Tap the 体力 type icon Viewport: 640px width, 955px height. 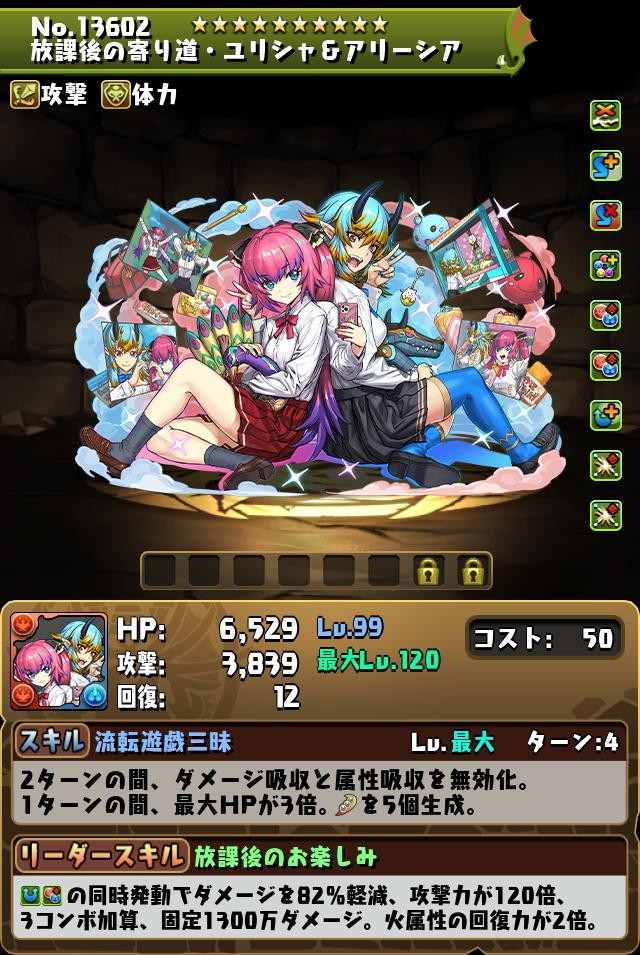pyautogui.click(x=116, y=96)
